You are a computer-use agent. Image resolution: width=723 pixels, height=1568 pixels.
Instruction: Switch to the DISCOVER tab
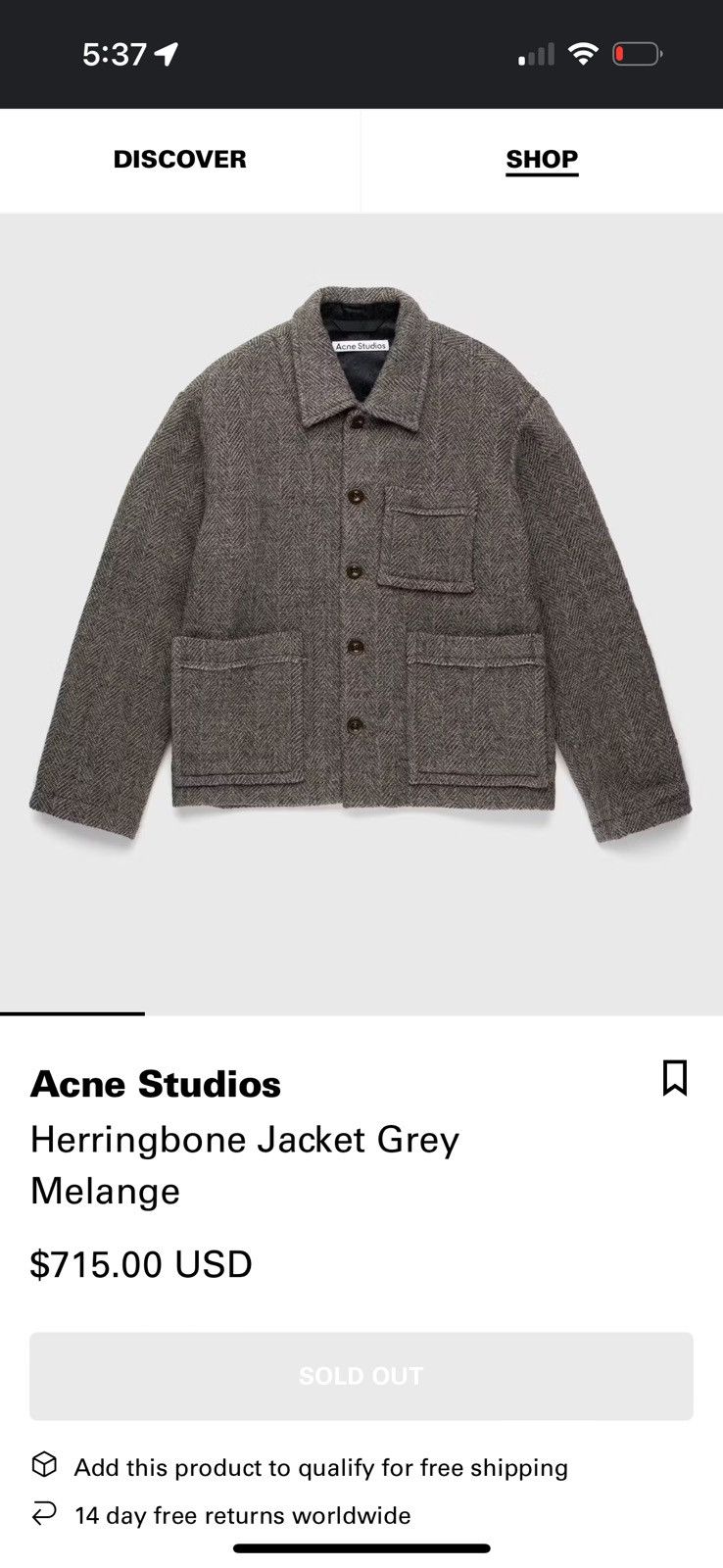[x=180, y=159]
